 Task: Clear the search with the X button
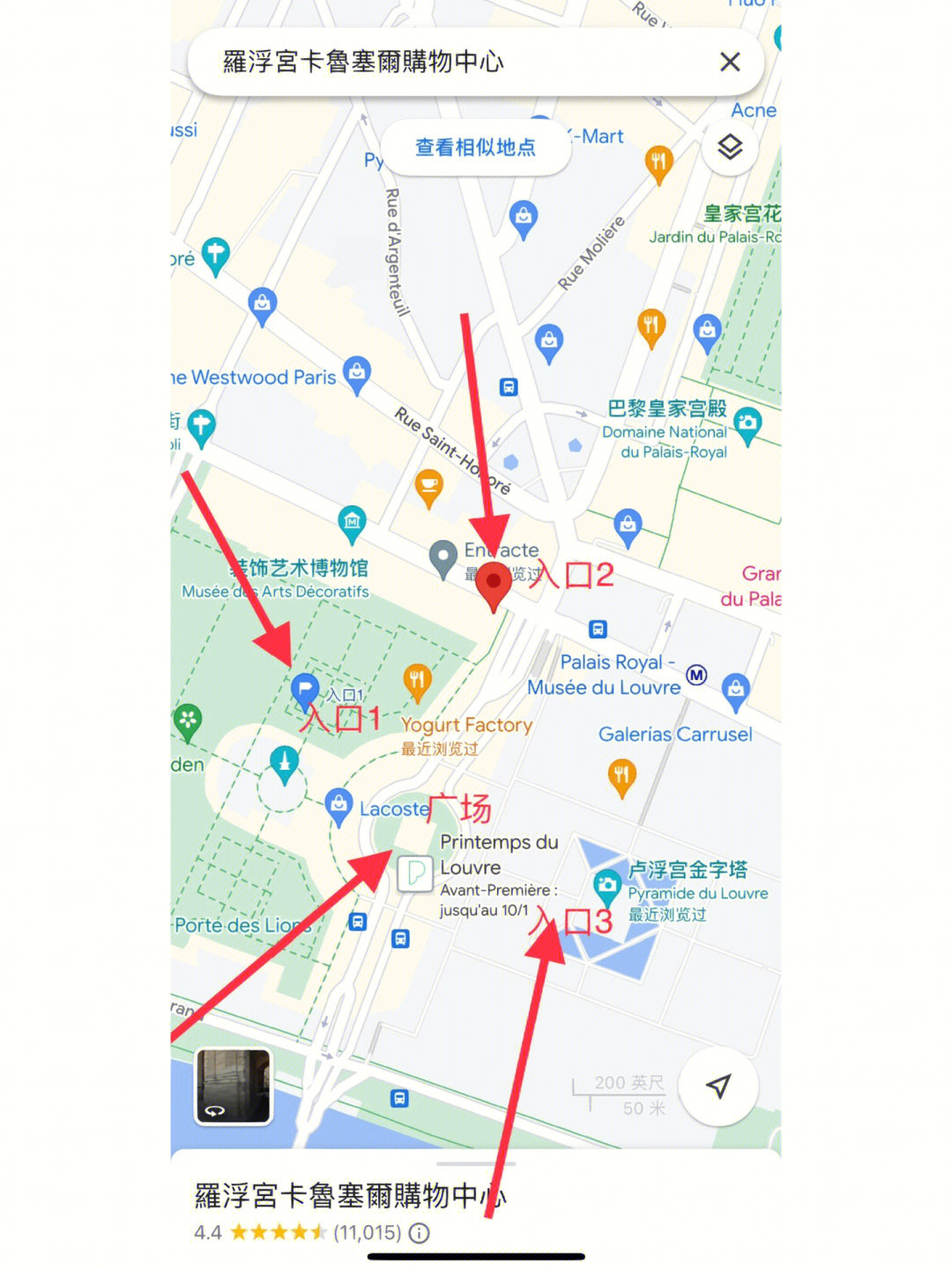(730, 62)
